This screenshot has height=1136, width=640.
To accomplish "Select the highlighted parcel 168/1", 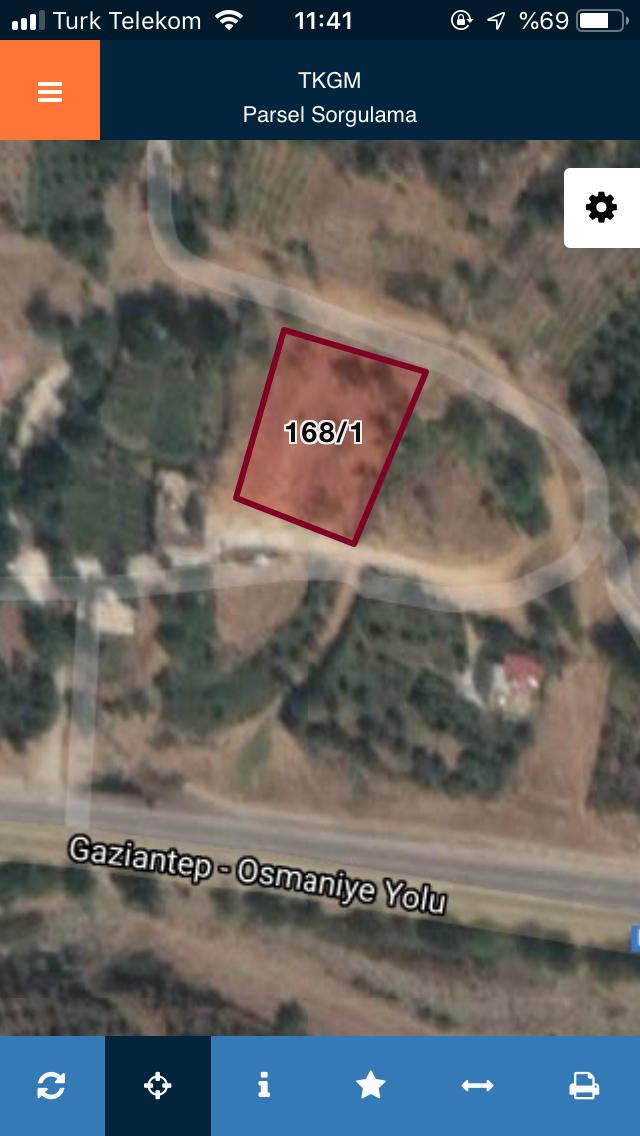I will coord(331,435).
